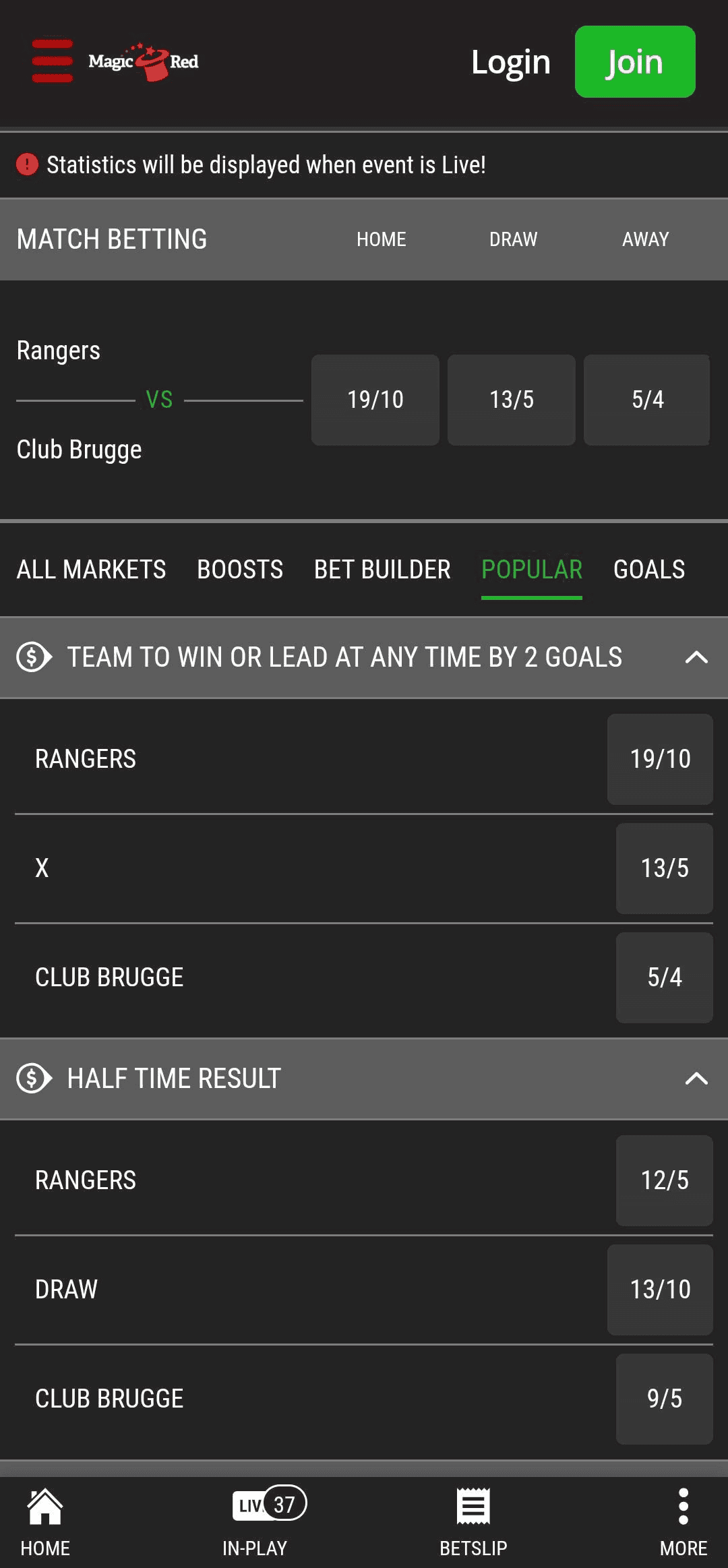This screenshot has height=1568, width=728.
Task: Toggle the 13/5 draw selection
Action: [x=511, y=399]
